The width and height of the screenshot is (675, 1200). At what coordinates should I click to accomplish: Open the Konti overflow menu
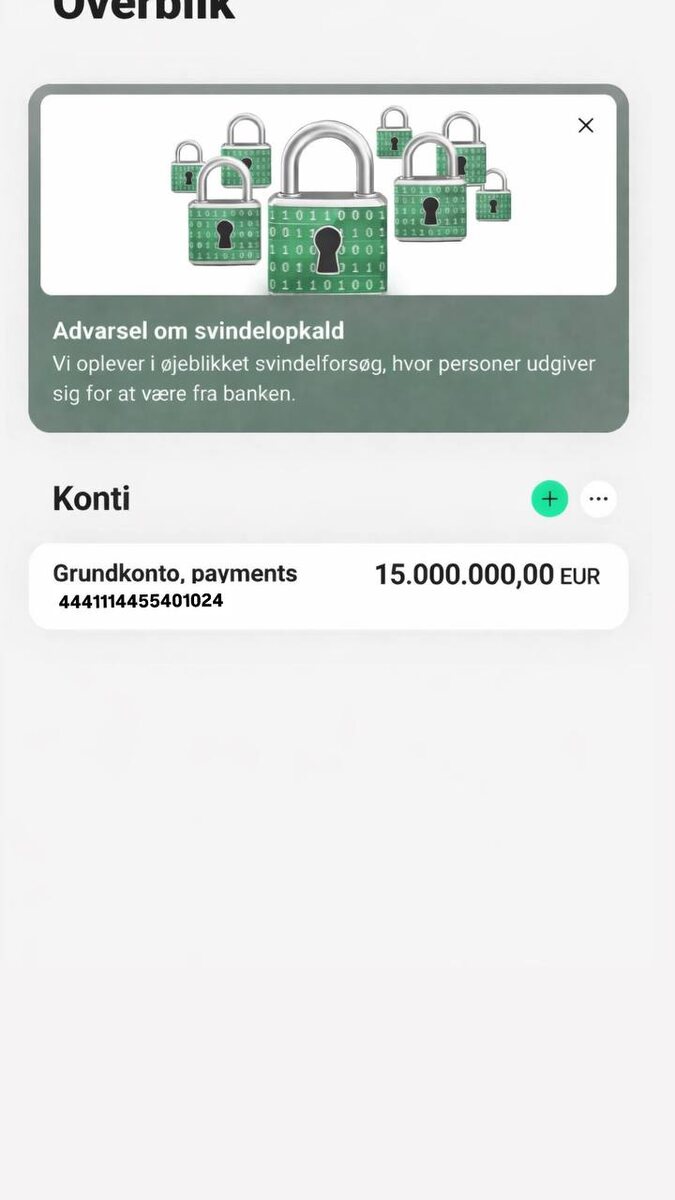(x=599, y=499)
